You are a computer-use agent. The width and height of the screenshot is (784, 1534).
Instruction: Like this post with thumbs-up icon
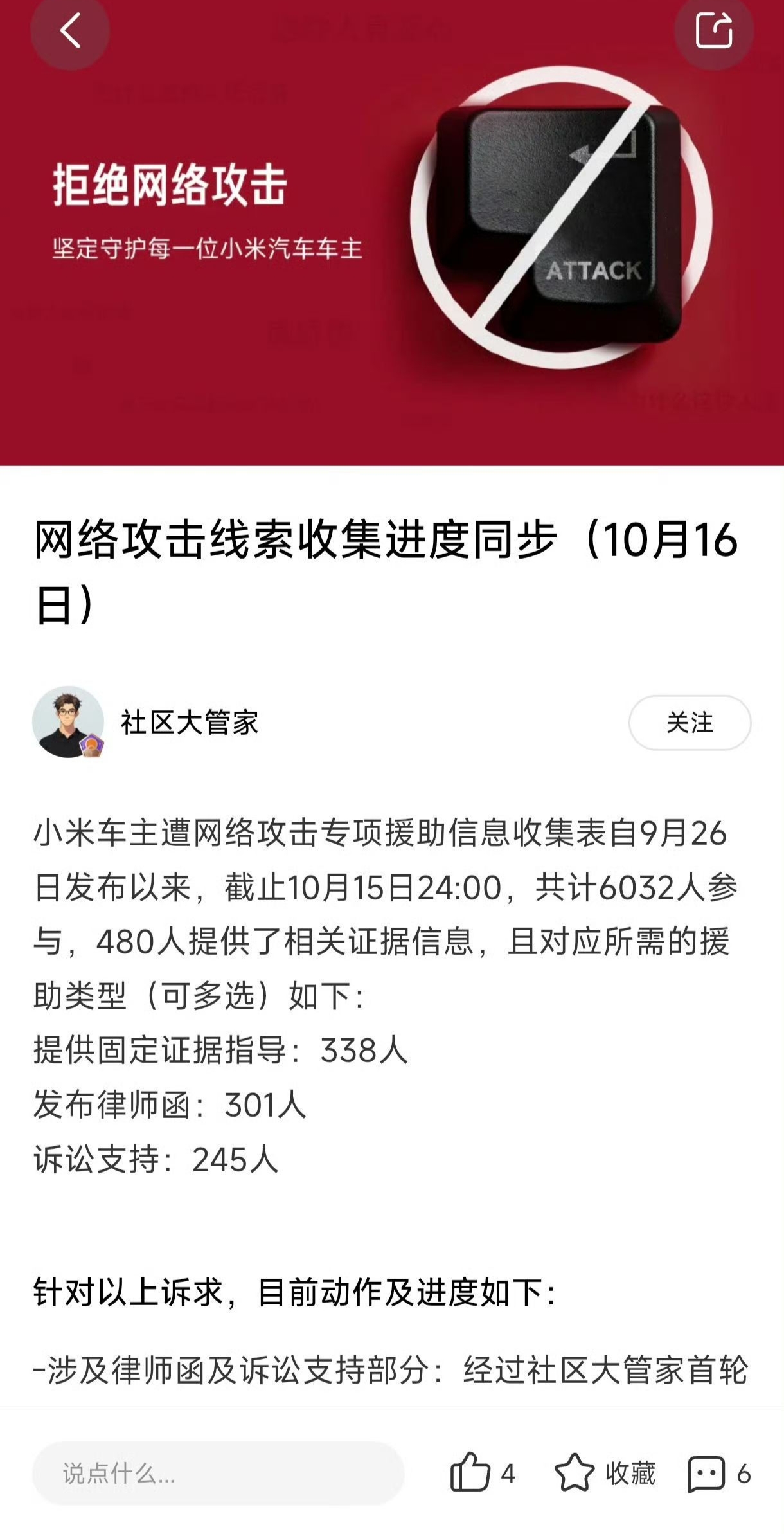(x=470, y=1473)
